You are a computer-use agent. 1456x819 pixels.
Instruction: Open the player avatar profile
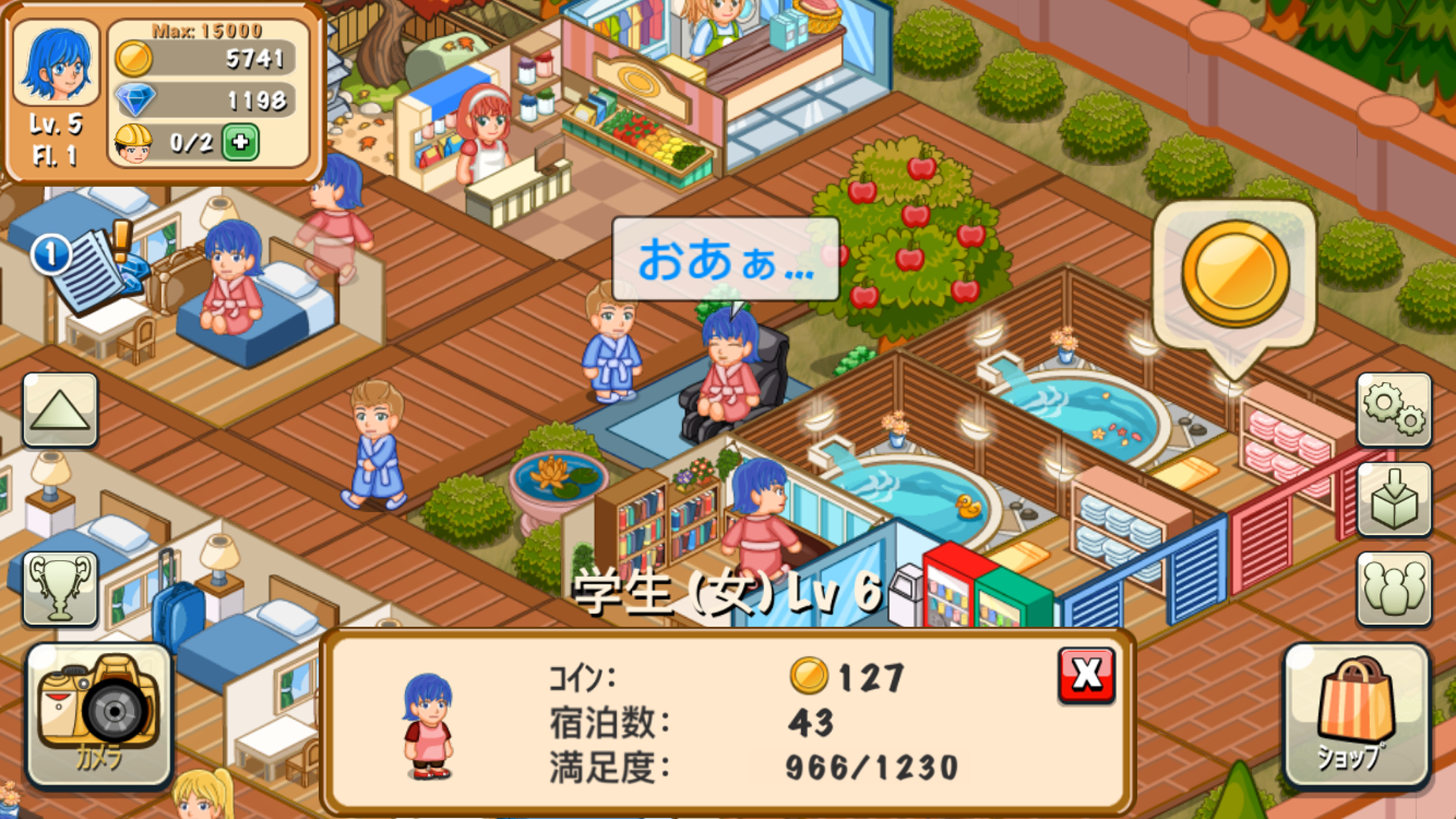tap(56, 63)
